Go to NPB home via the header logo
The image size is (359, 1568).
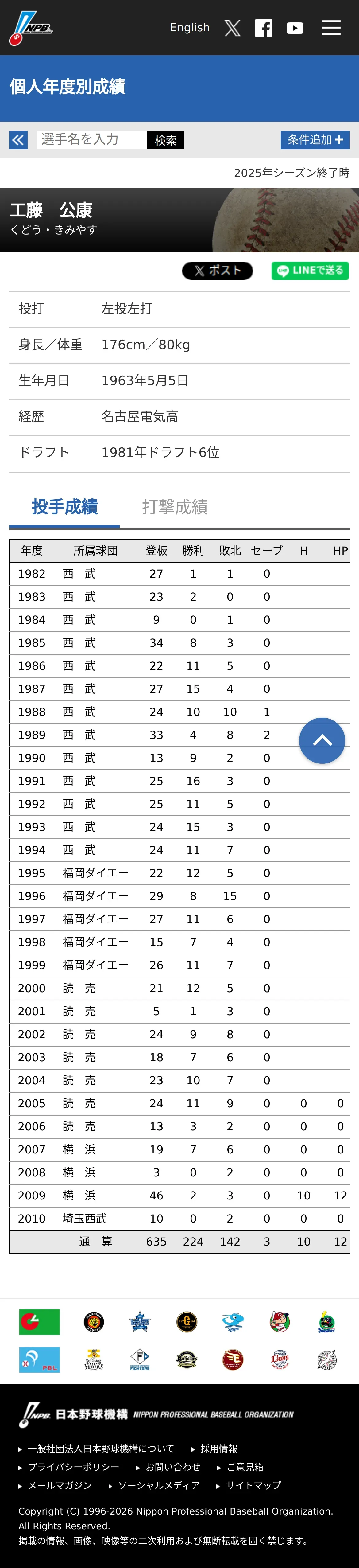point(30,28)
